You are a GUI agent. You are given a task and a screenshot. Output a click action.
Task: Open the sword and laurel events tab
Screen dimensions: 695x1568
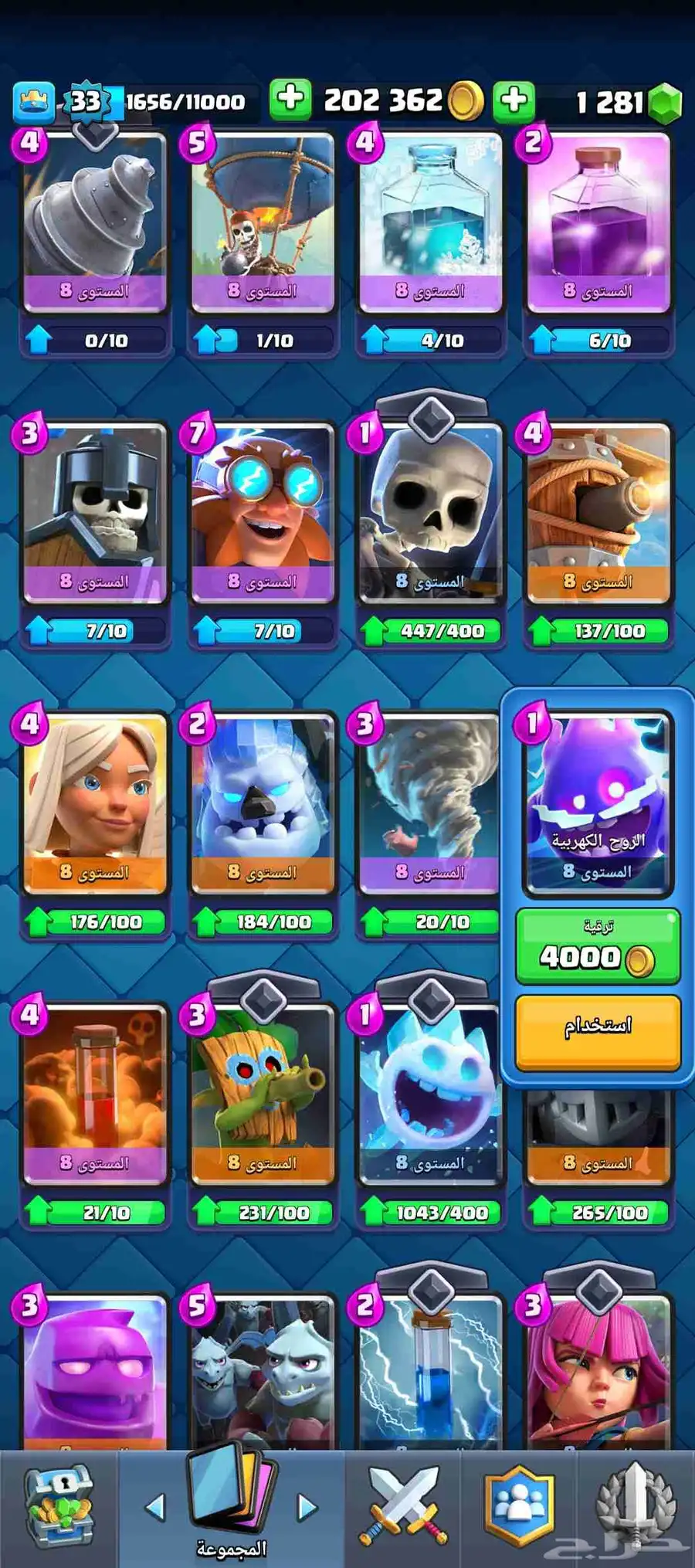coord(635,1506)
